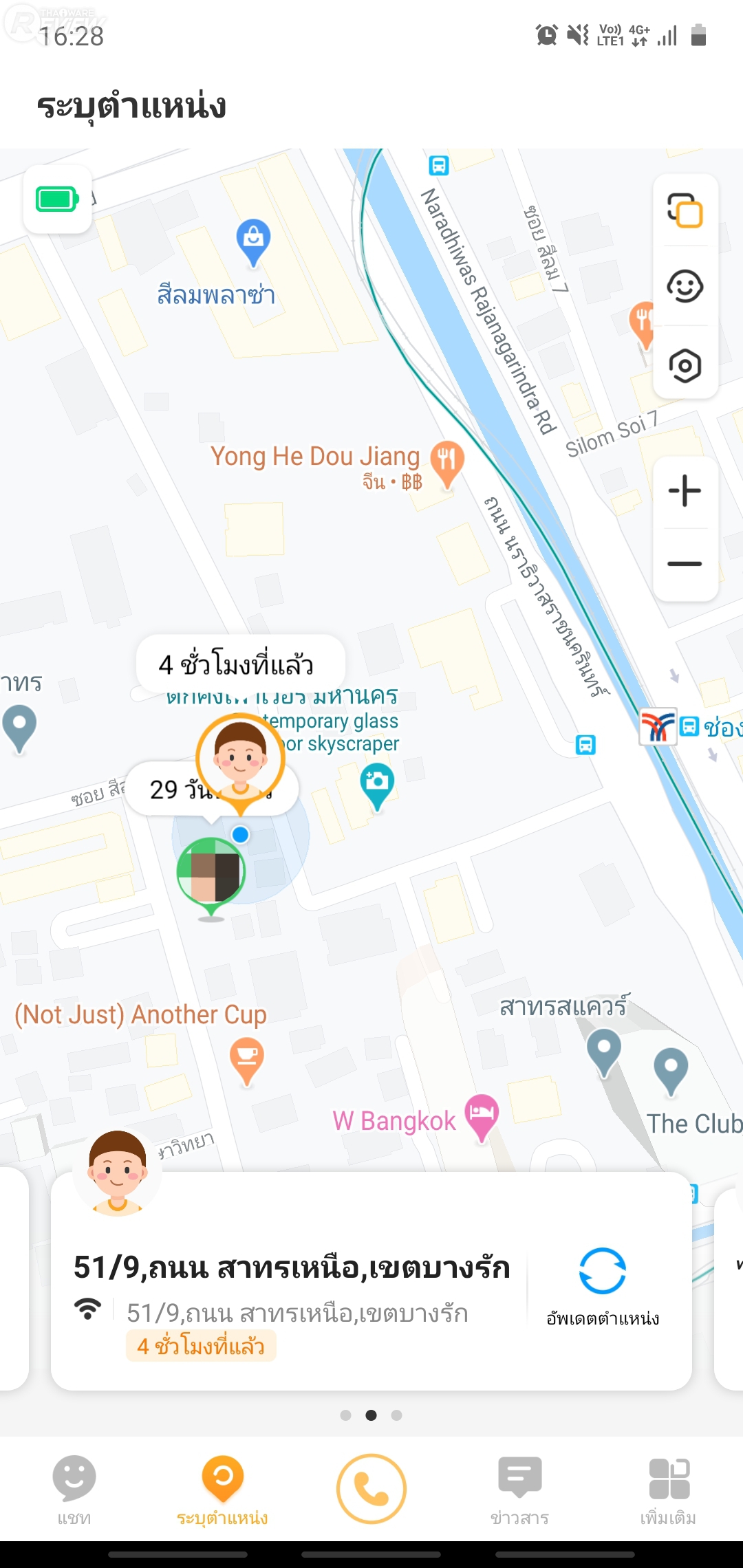743x1568 pixels.
Task: Start a call with the phone button
Action: pyautogui.click(x=371, y=1488)
